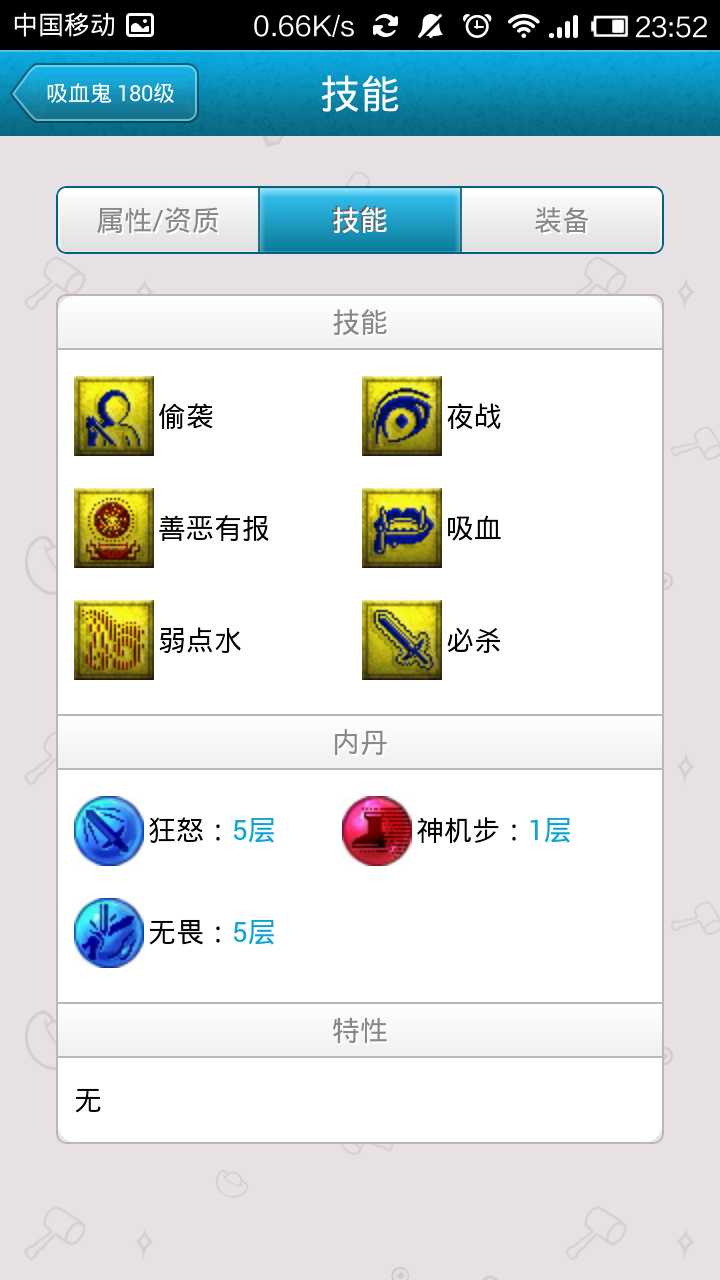Screen dimensions: 720x1280
Task: Go back to 吸血鬼 180级
Action: (x=106, y=94)
